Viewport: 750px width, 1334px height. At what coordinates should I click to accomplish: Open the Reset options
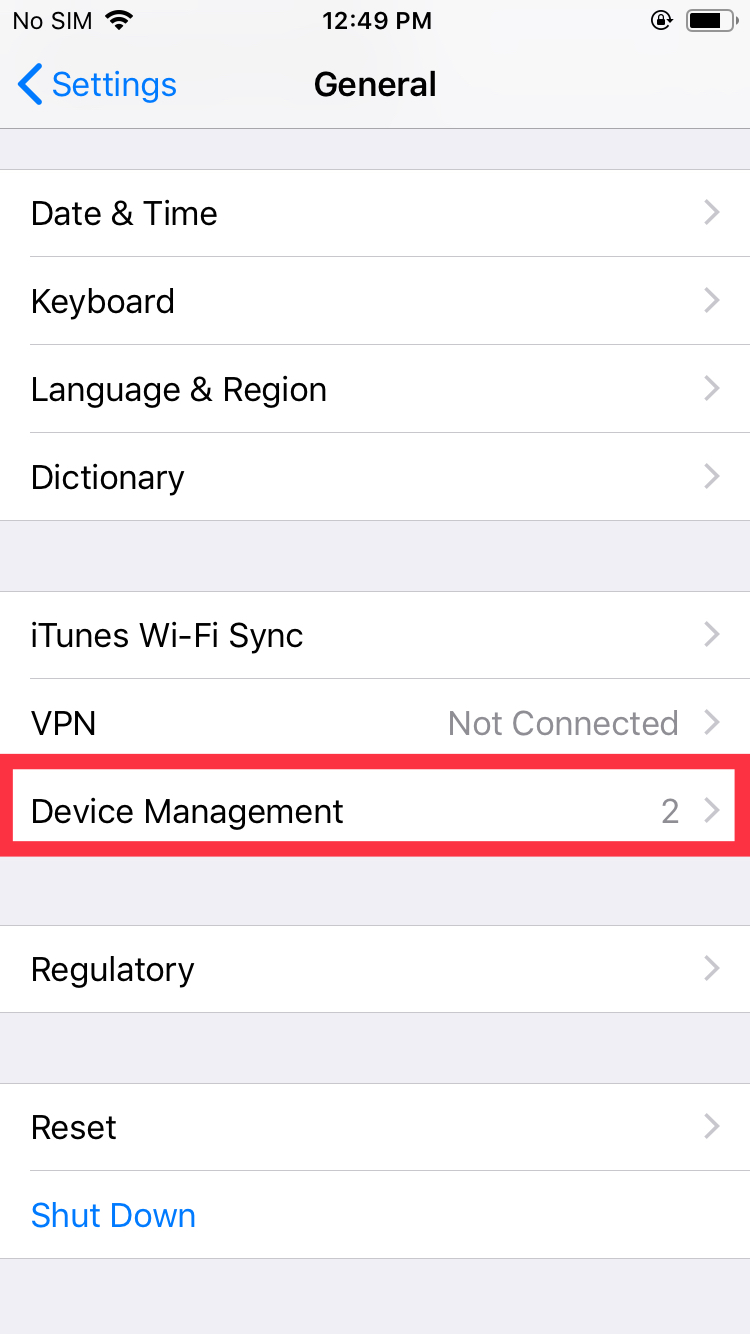pyautogui.click(x=375, y=1127)
